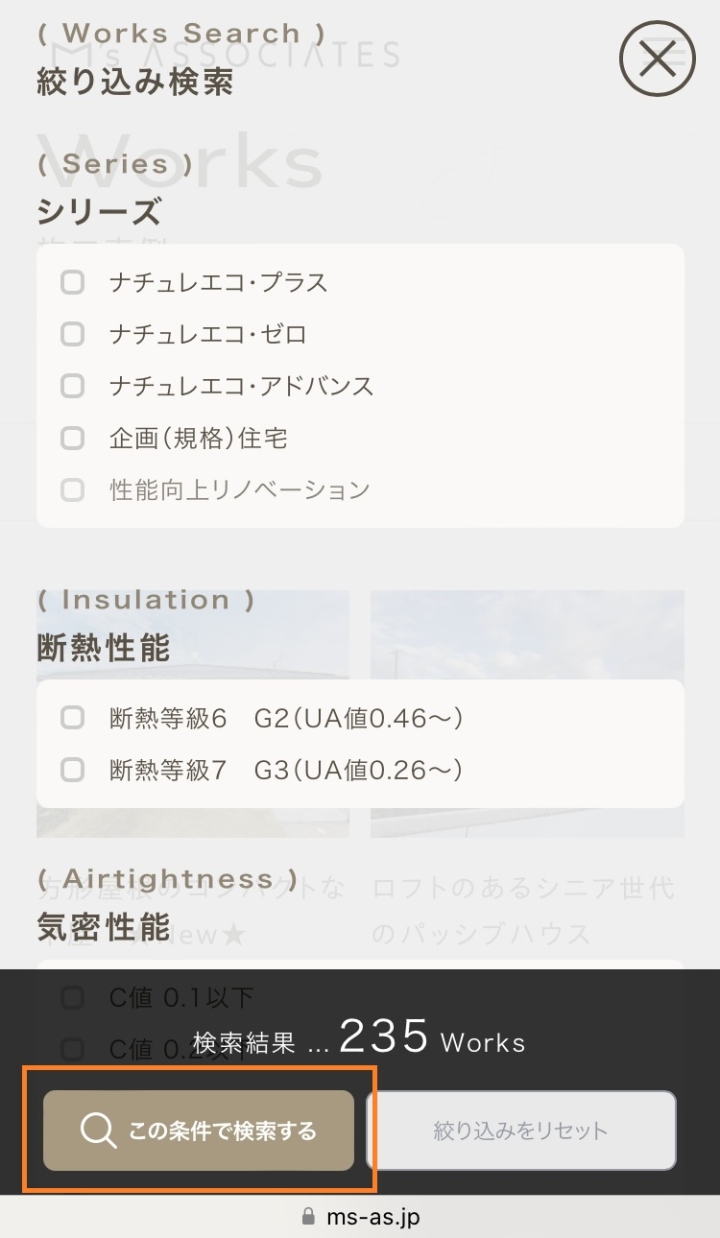
Task: Tick the ナチュレエコ・アドバンス option
Action: click(73, 386)
